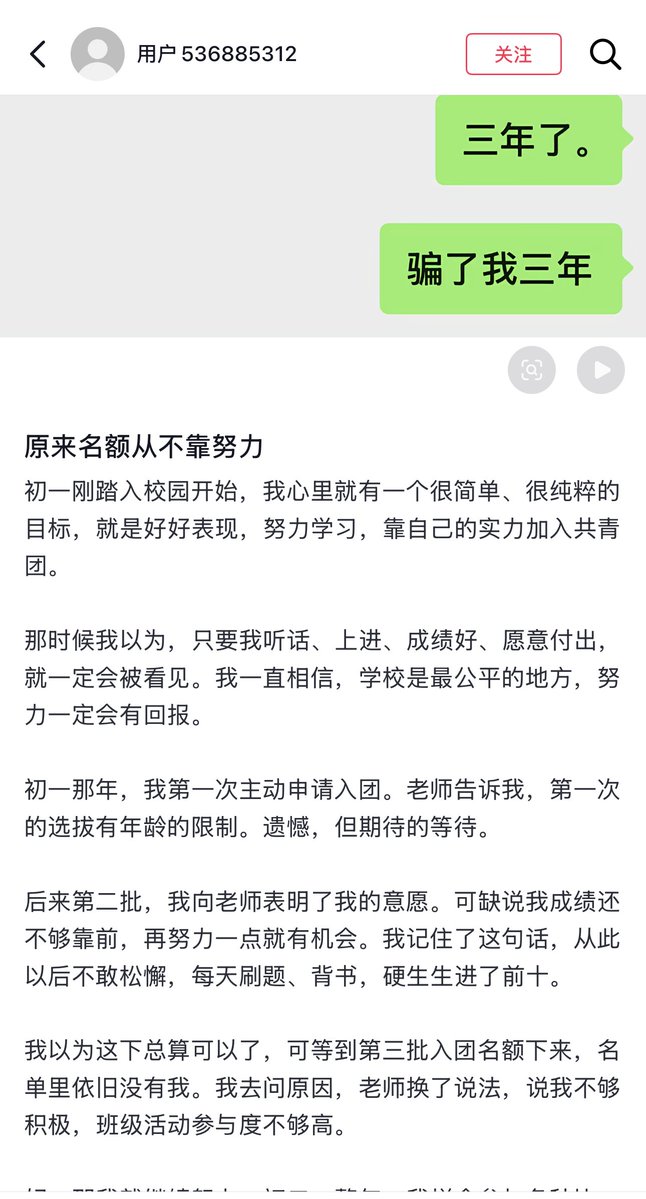
Task: Open the search magnifier icon
Action: click(x=605, y=54)
